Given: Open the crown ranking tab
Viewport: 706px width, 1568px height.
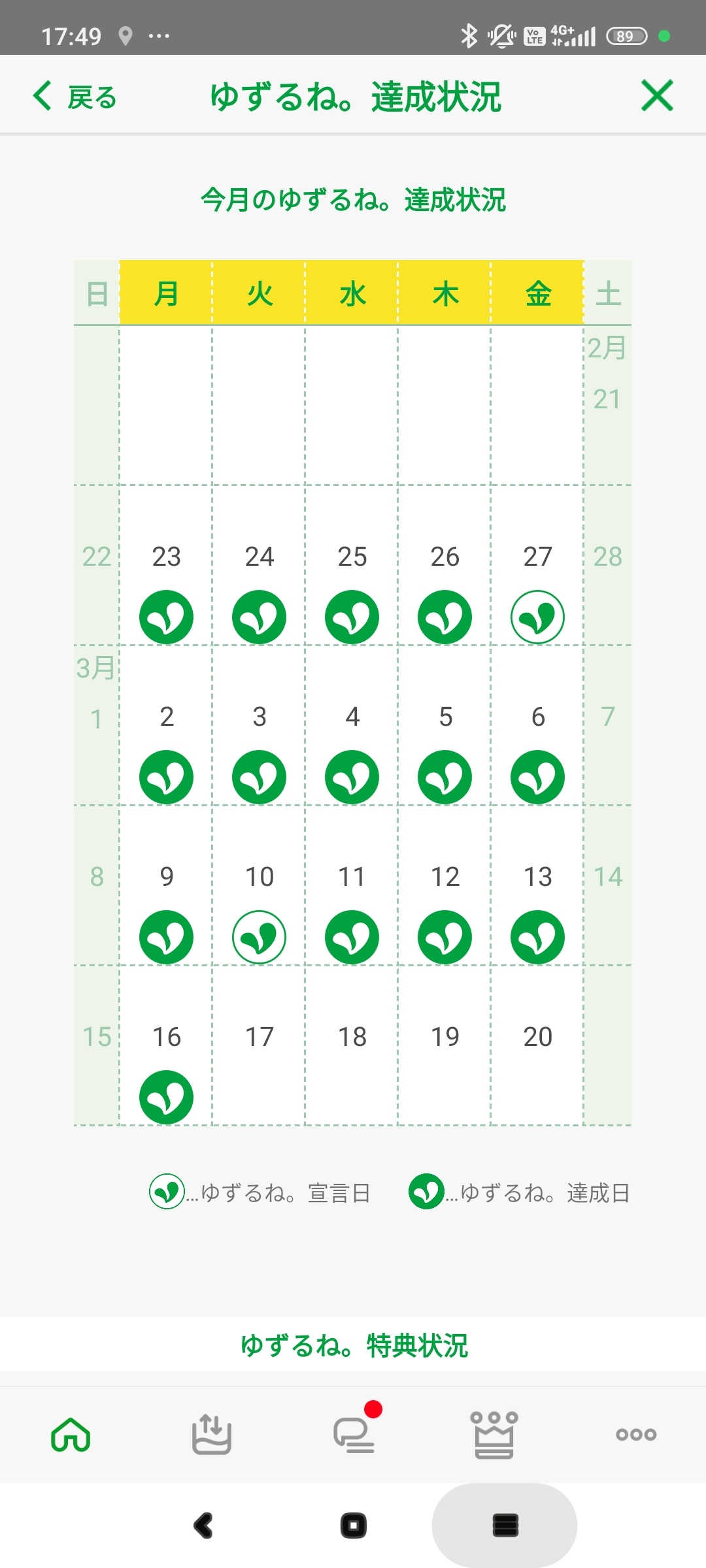Looking at the screenshot, I should point(494,1435).
